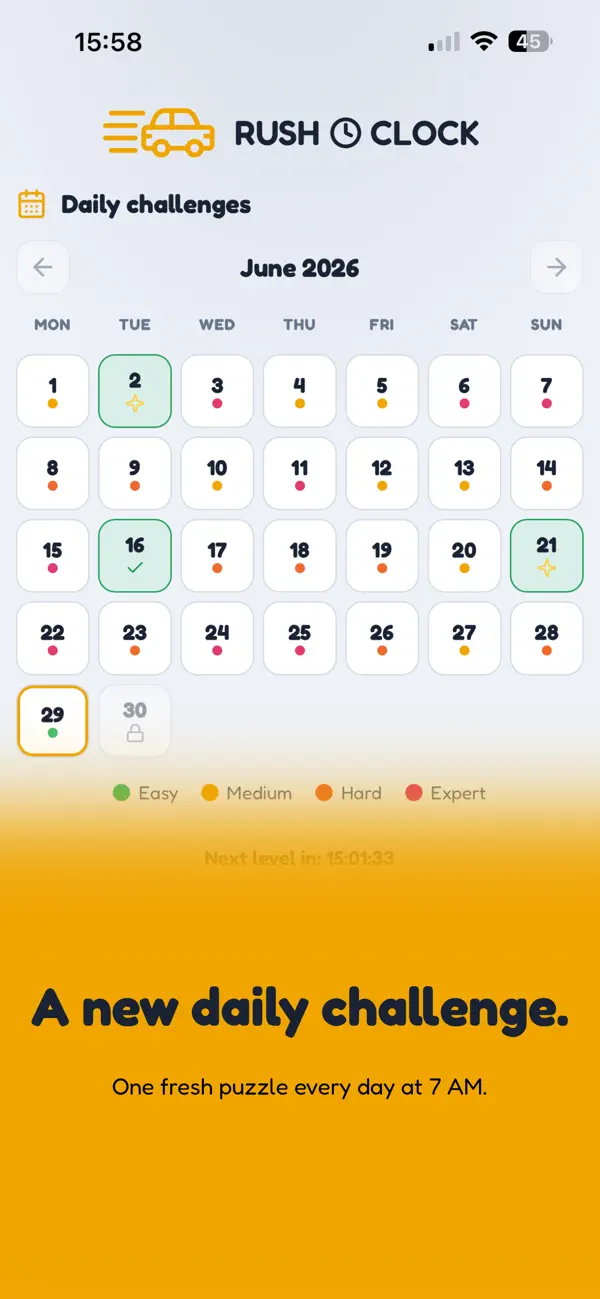Screen dimensions: 600x1299
Task: Choose the June 14 hard challenge
Action: coord(547,474)
